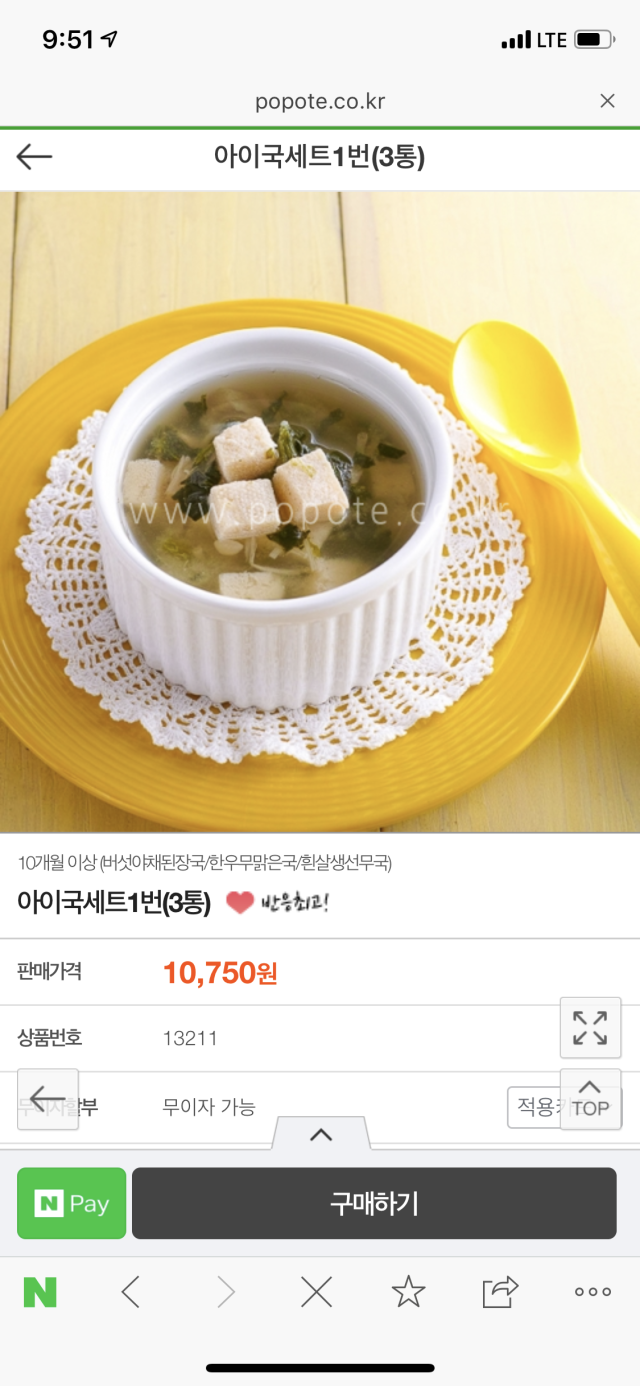Viewport: 640px width, 1386px height.
Task: Expand the purchase options panel
Action: [321, 1134]
